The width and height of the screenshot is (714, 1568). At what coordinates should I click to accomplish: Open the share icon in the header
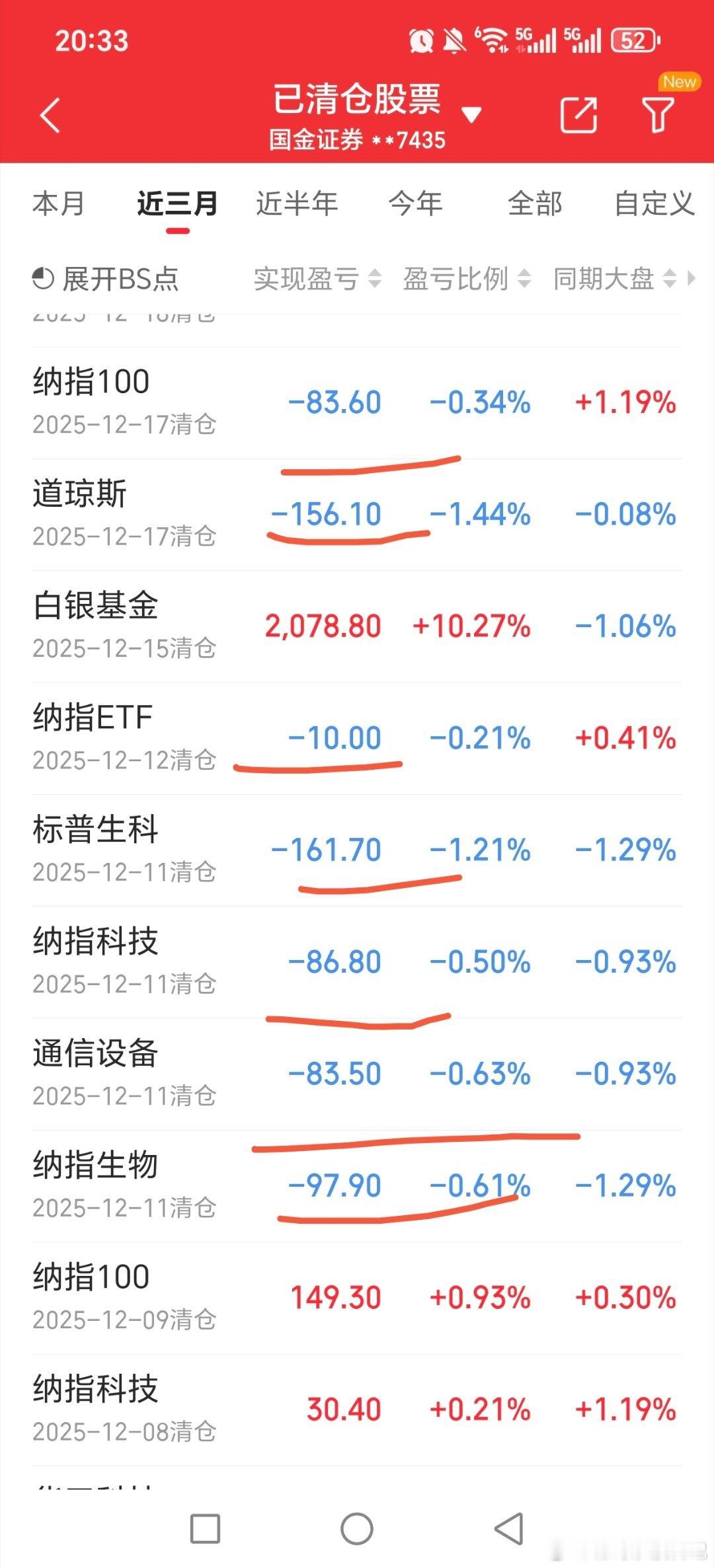(x=578, y=116)
